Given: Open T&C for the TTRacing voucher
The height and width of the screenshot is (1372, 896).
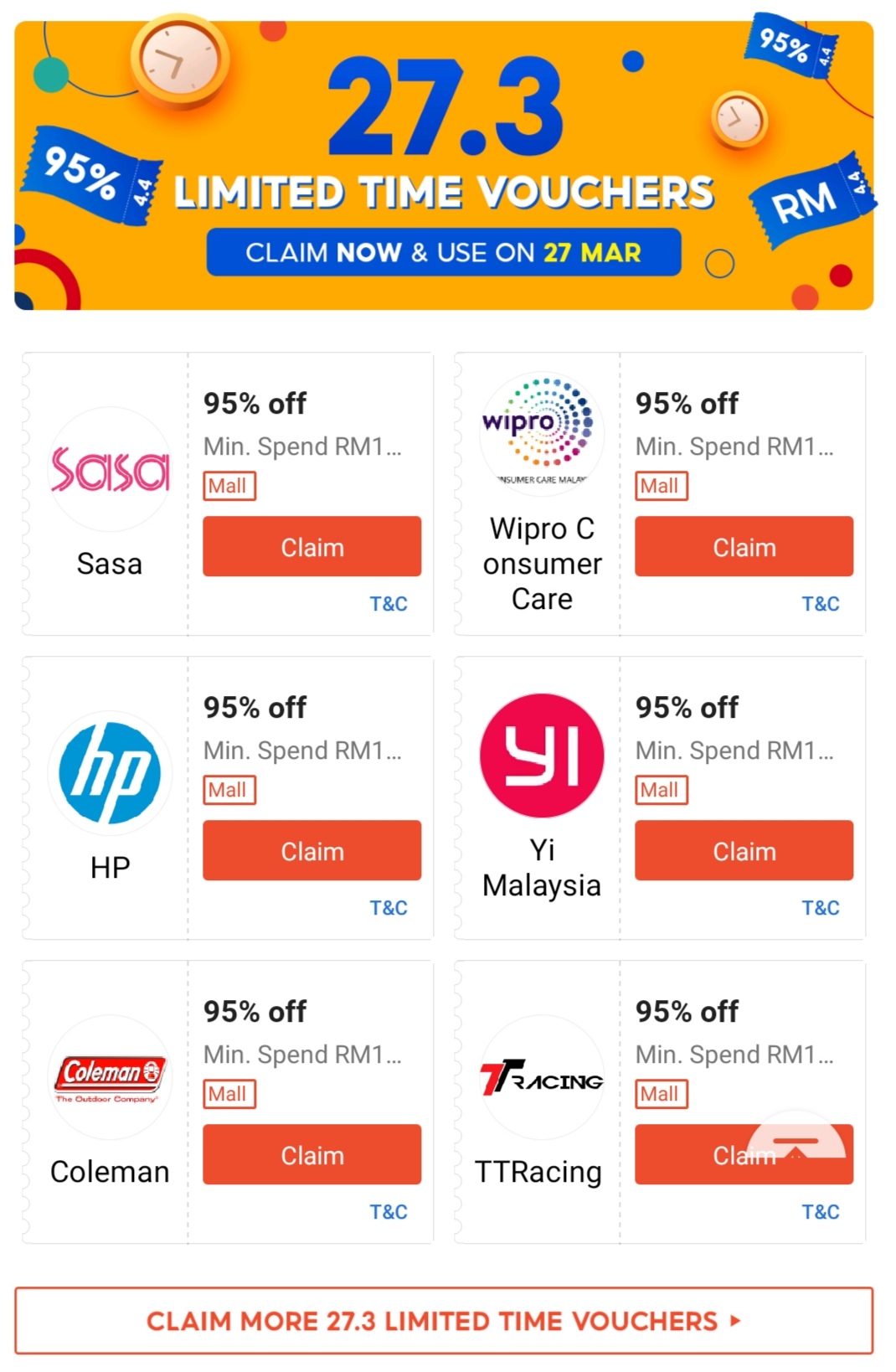Looking at the screenshot, I should pyautogui.click(x=820, y=1212).
